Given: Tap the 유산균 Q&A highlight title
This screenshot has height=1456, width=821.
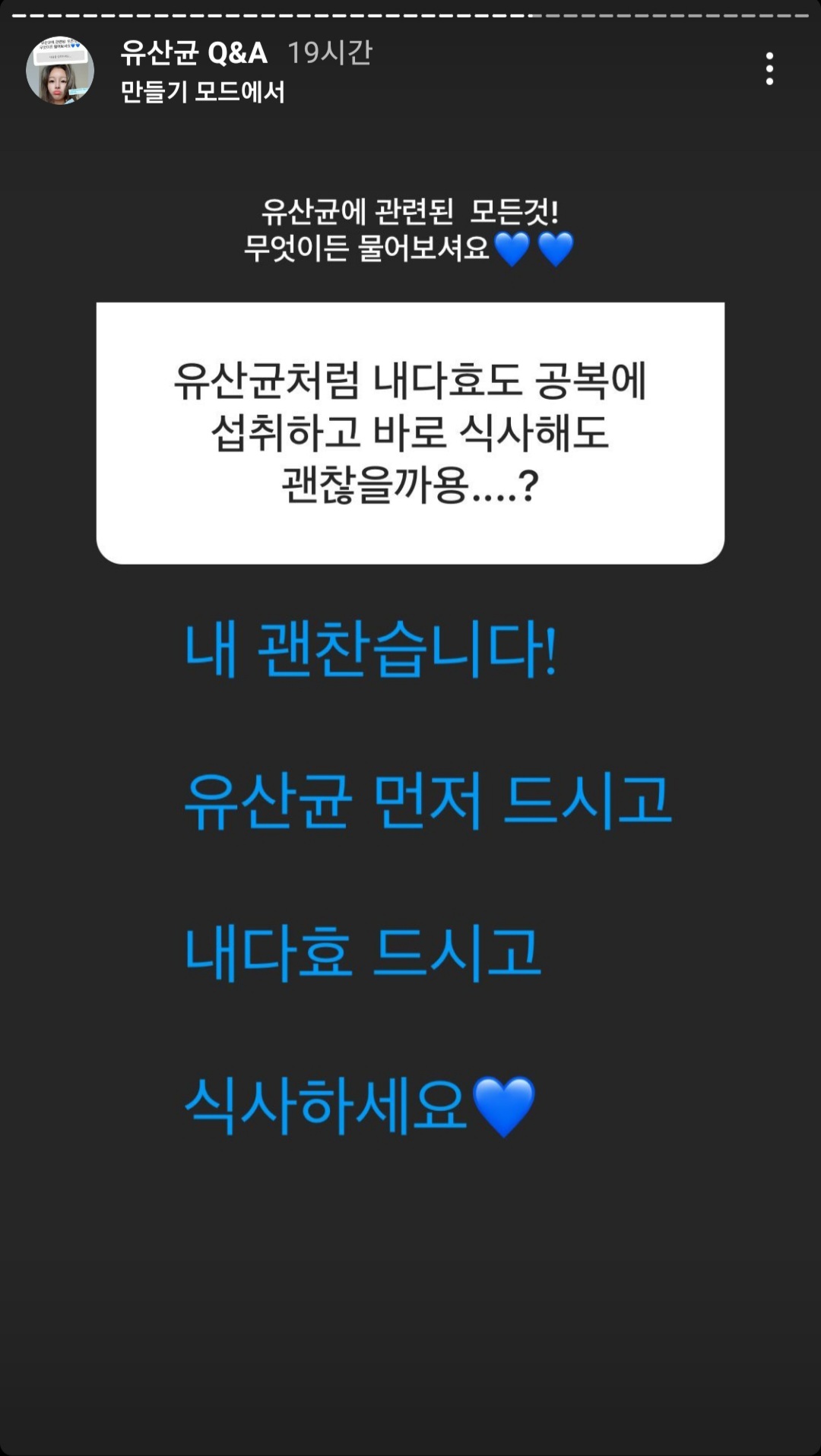Looking at the screenshot, I should tap(194, 53).
